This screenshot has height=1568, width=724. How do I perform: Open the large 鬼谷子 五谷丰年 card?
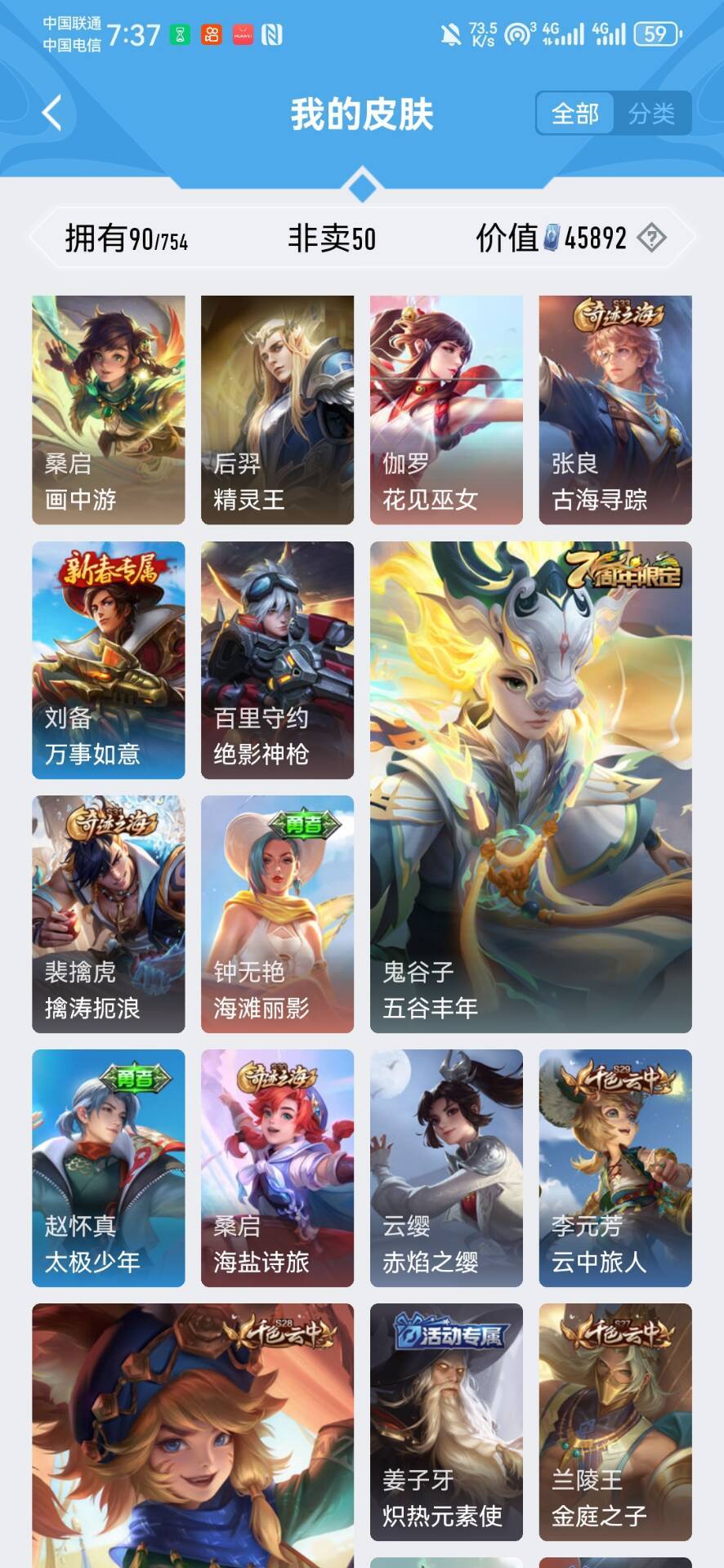531,787
